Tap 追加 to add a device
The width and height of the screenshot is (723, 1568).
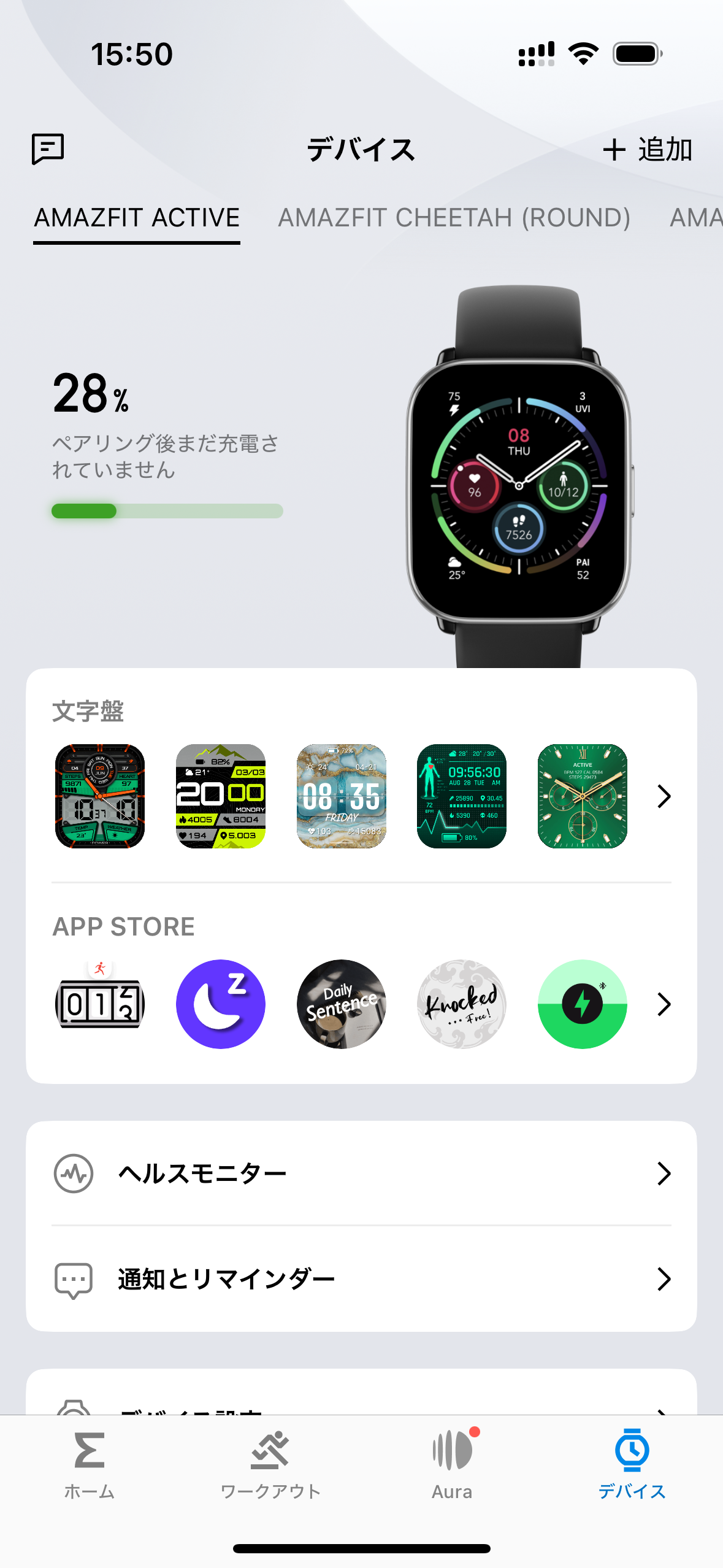click(x=648, y=150)
